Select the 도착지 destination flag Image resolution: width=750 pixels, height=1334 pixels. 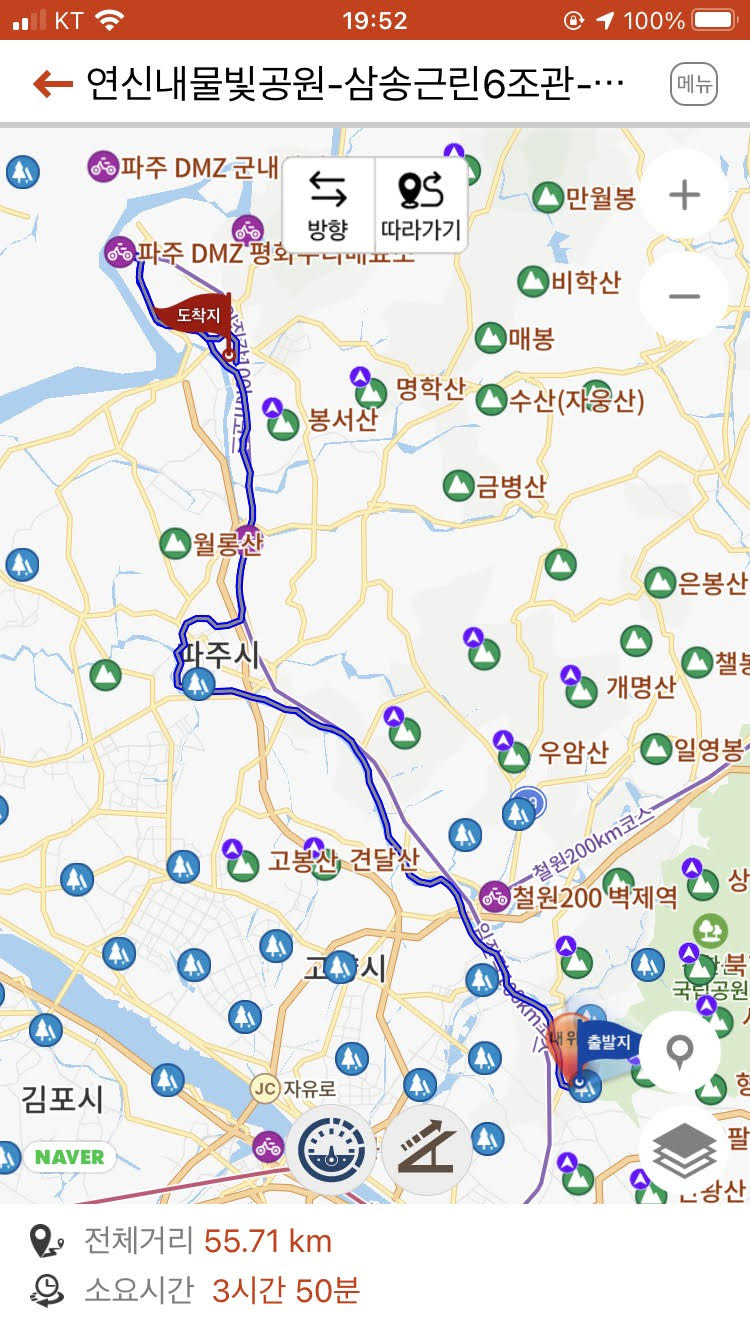coord(197,316)
